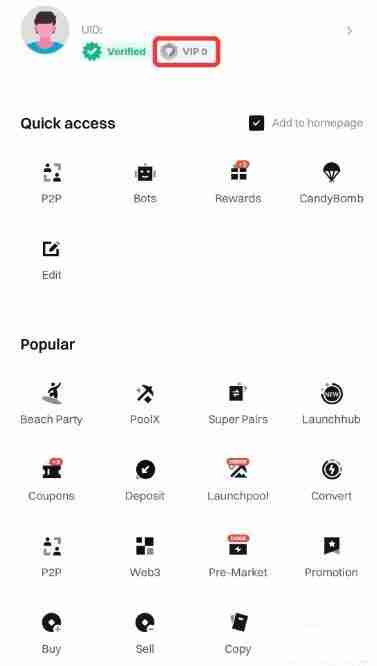Open the VIP 0 badge
The image size is (377, 666).
186,51
